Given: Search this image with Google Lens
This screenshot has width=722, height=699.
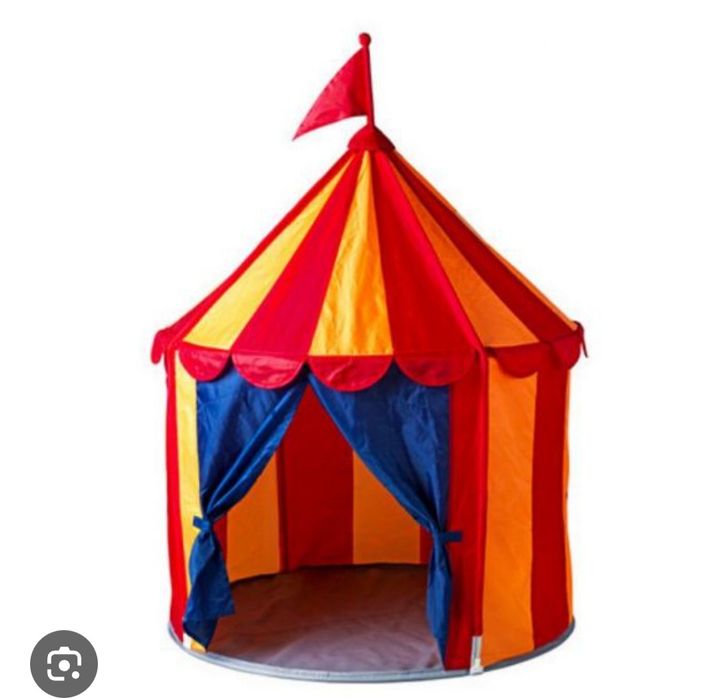Looking at the screenshot, I should tap(64, 663).
